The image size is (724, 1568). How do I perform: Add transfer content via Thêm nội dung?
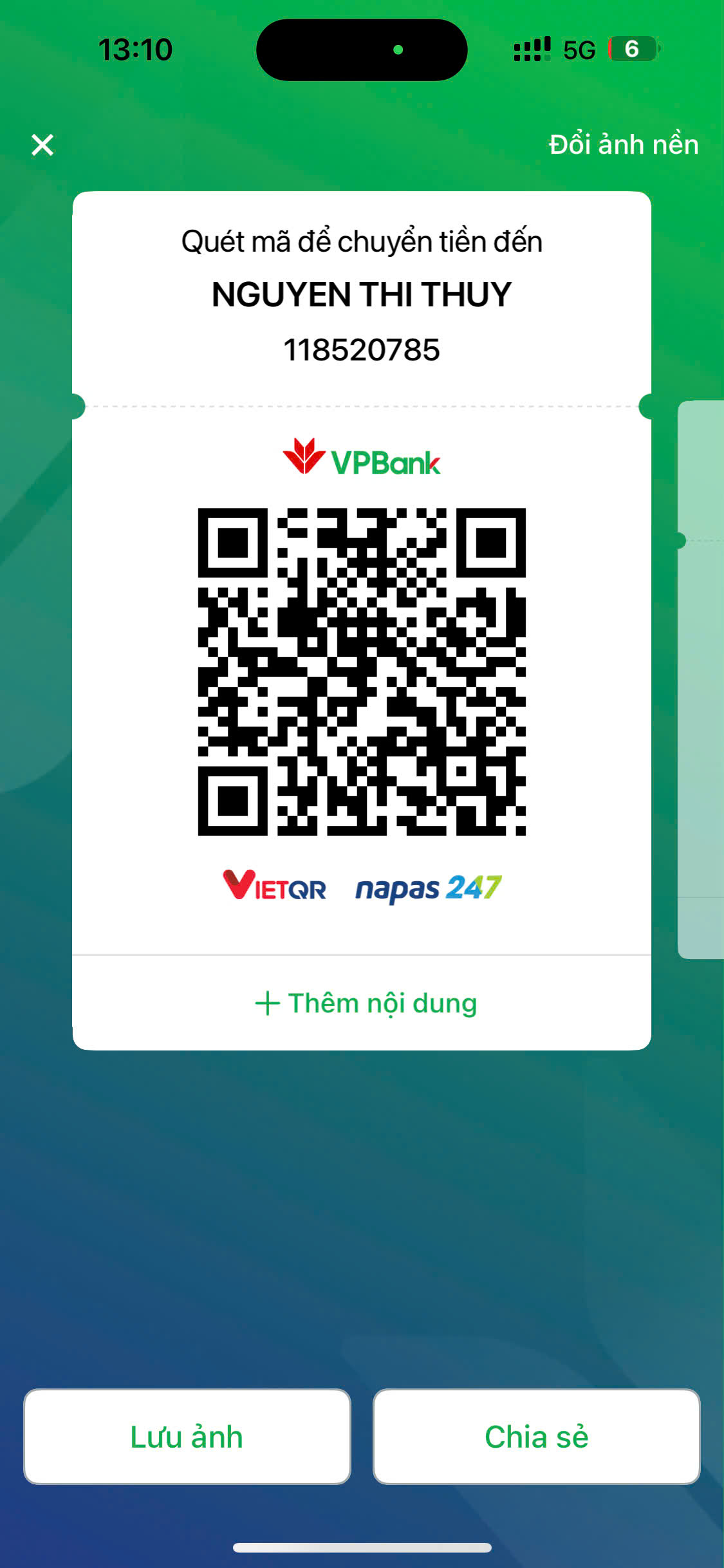[x=366, y=1003]
